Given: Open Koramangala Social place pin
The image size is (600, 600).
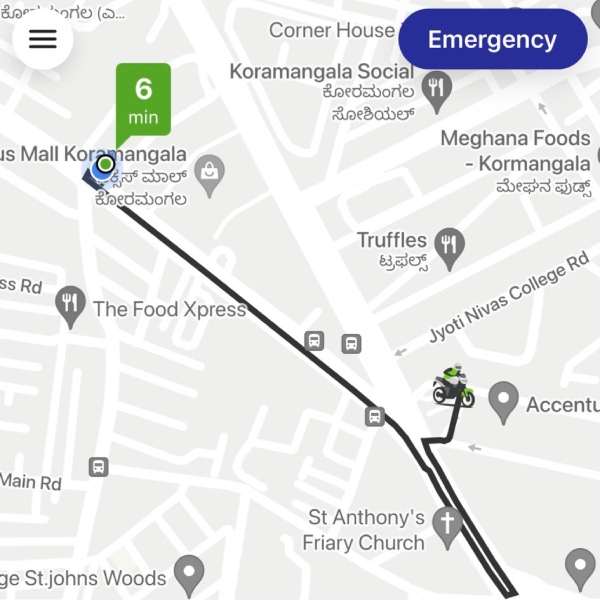Looking at the screenshot, I should (x=436, y=90).
